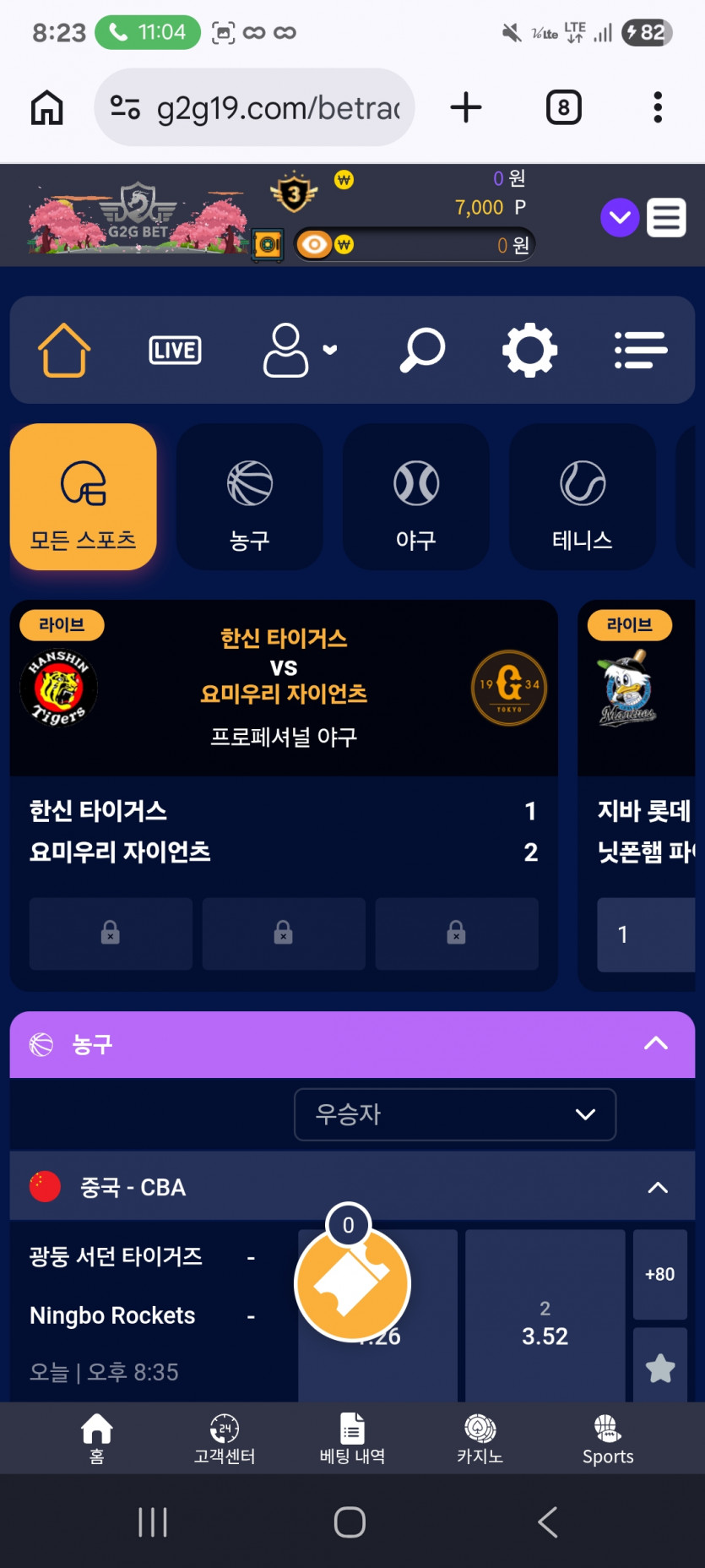The height and width of the screenshot is (1568, 705).
Task: Go to 베팅 내역 in bottom bar
Action: (x=352, y=1439)
